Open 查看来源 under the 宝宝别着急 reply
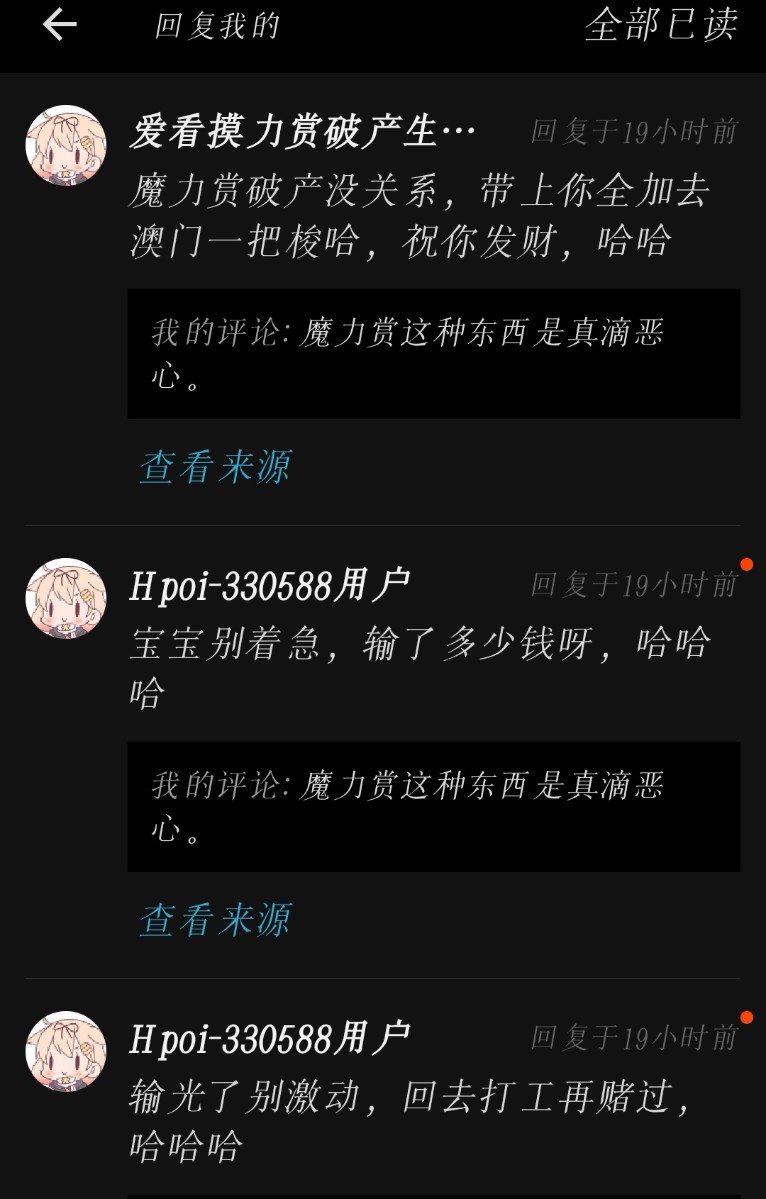The width and height of the screenshot is (766, 1199). click(215, 920)
